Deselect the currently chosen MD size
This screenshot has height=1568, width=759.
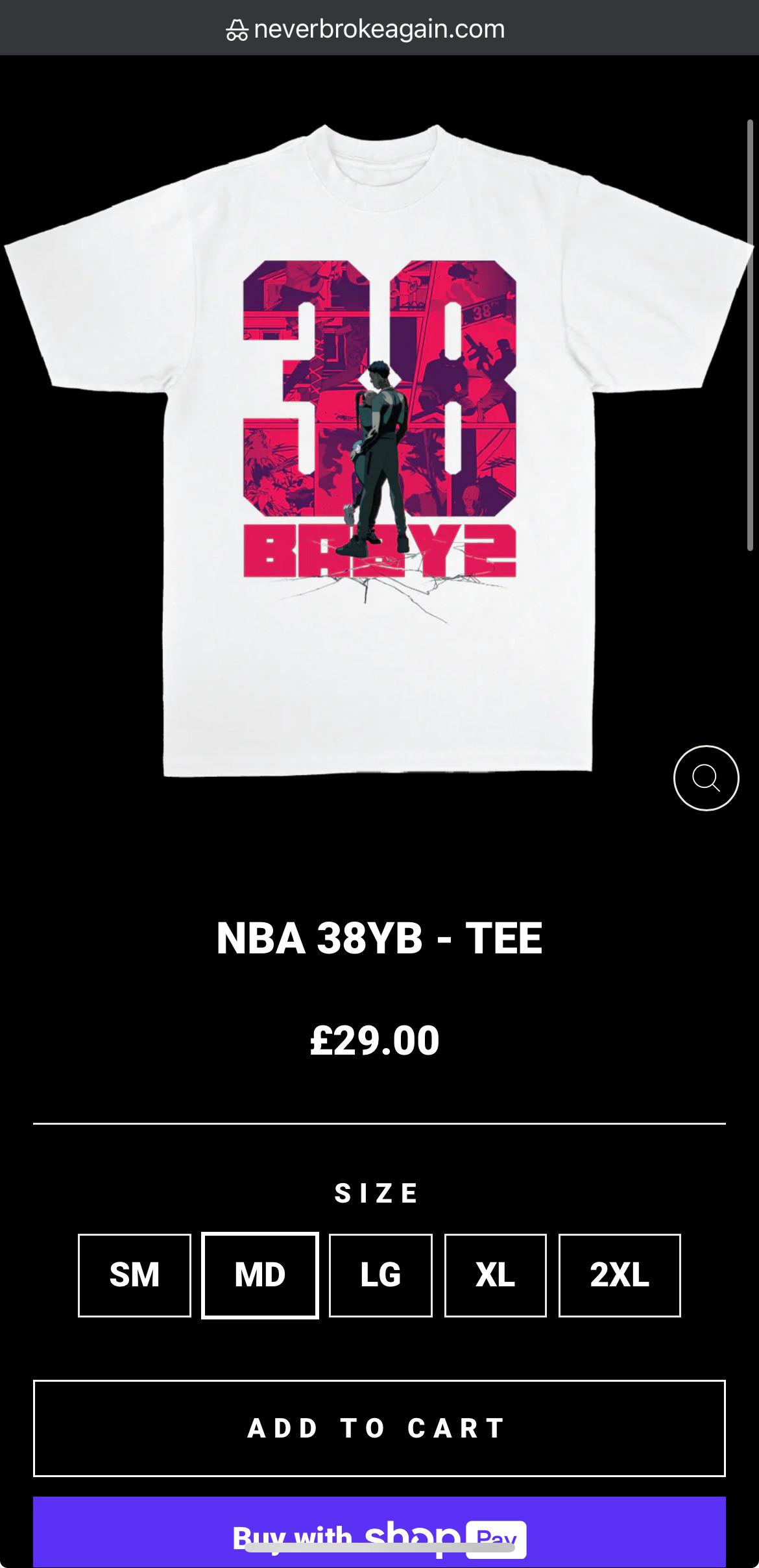pos(259,1277)
